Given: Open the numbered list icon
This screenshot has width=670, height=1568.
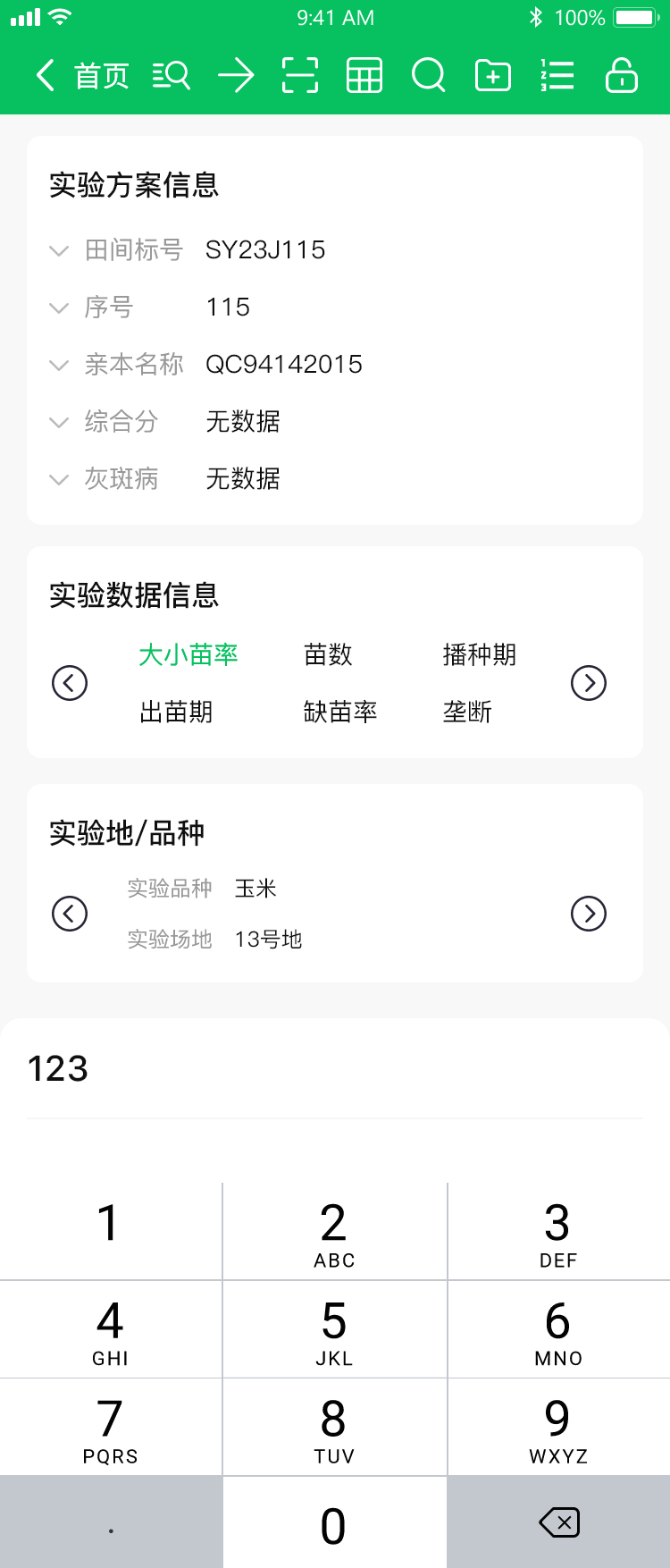Looking at the screenshot, I should [557, 76].
